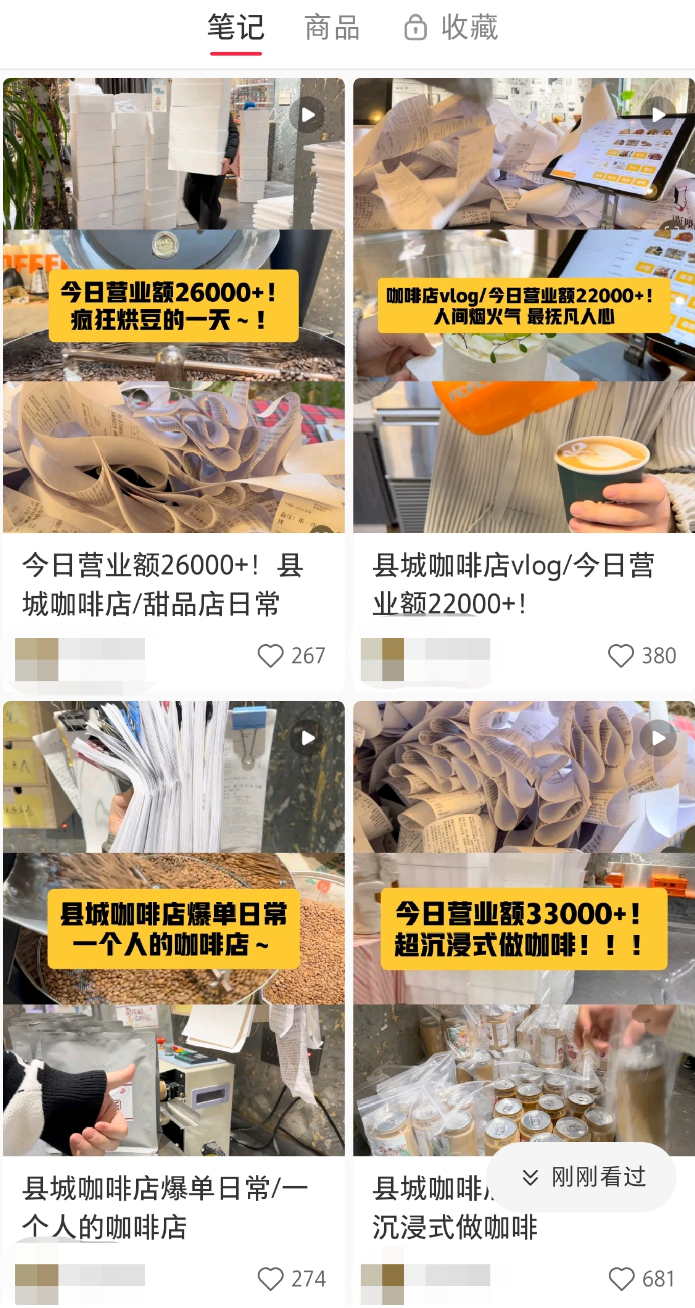
Task: Open the 县城咖啡店爆单日常 note
Action: [173, 928]
